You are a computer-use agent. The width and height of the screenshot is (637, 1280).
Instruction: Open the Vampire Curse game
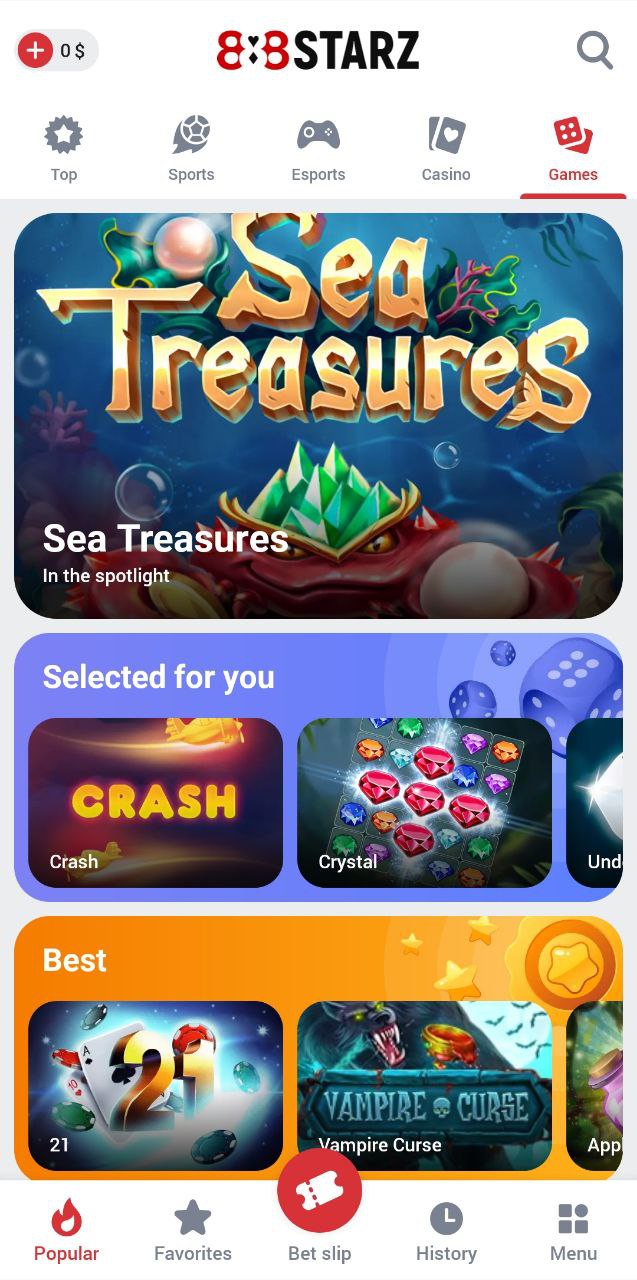tap(424, 1085)
